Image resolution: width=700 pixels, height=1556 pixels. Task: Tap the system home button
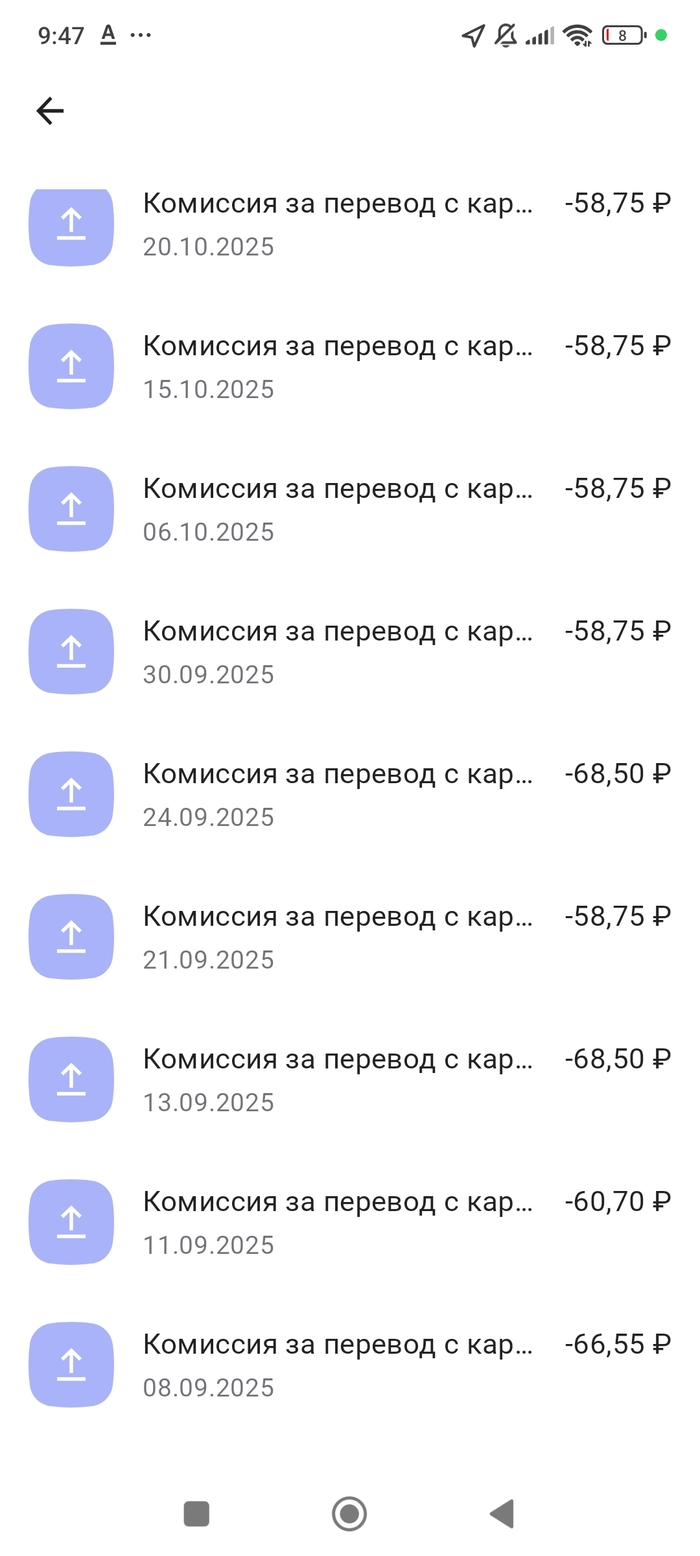point(349,1514)
